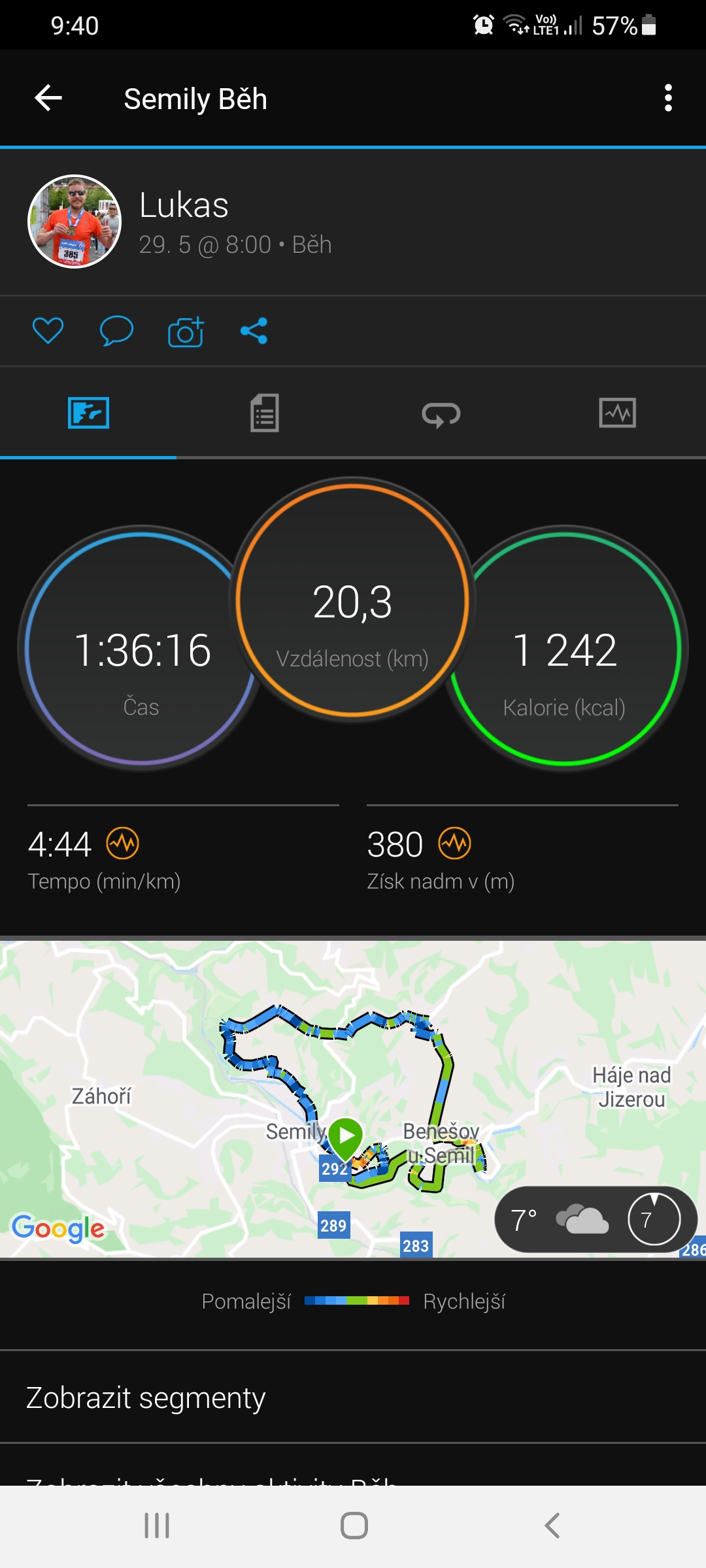Open the route map of Semily
706x1568 pixels.
click(353, 1099)
